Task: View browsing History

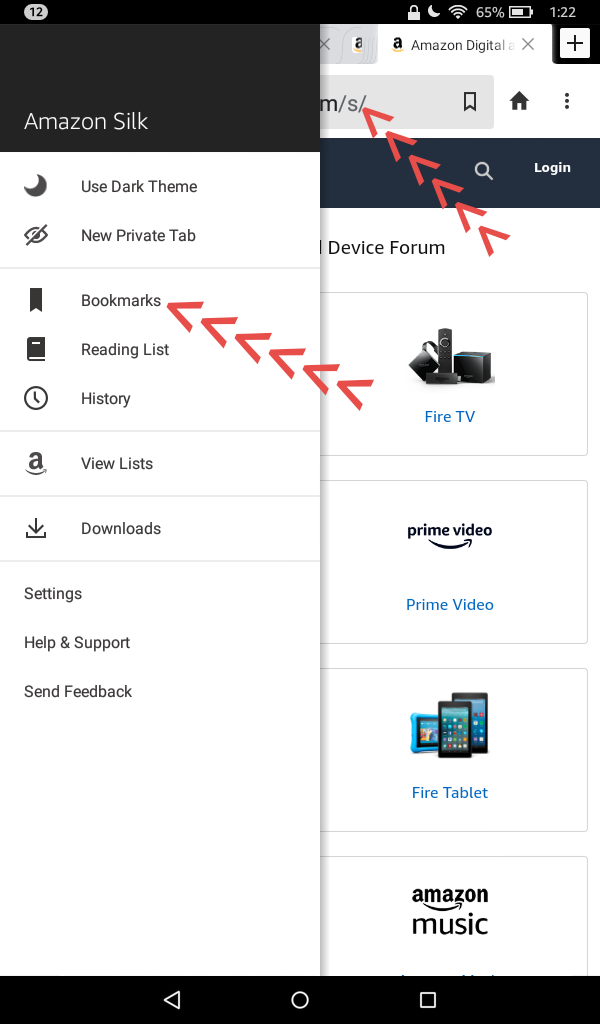Action: point(106,398)
